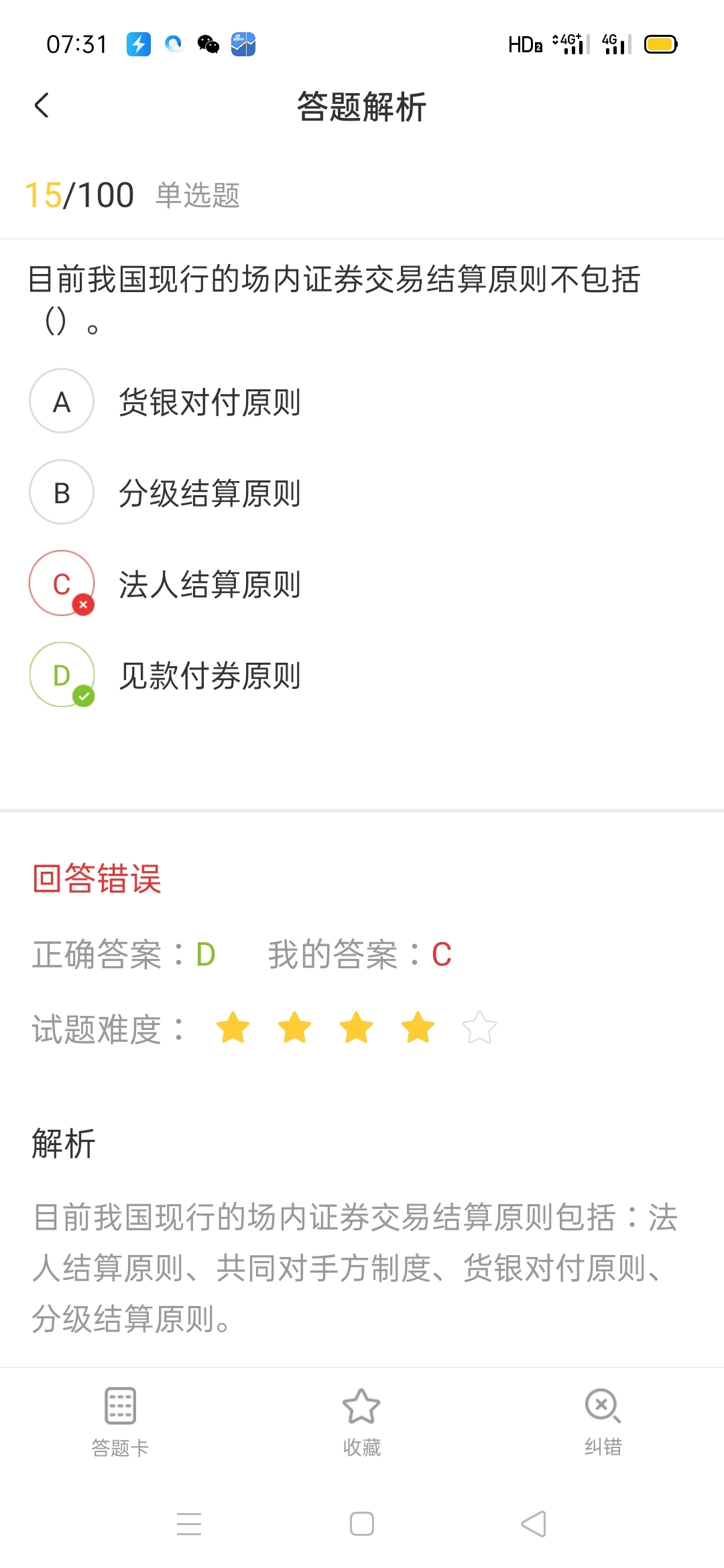Go back using the top-left arrow

click(42, 106)
